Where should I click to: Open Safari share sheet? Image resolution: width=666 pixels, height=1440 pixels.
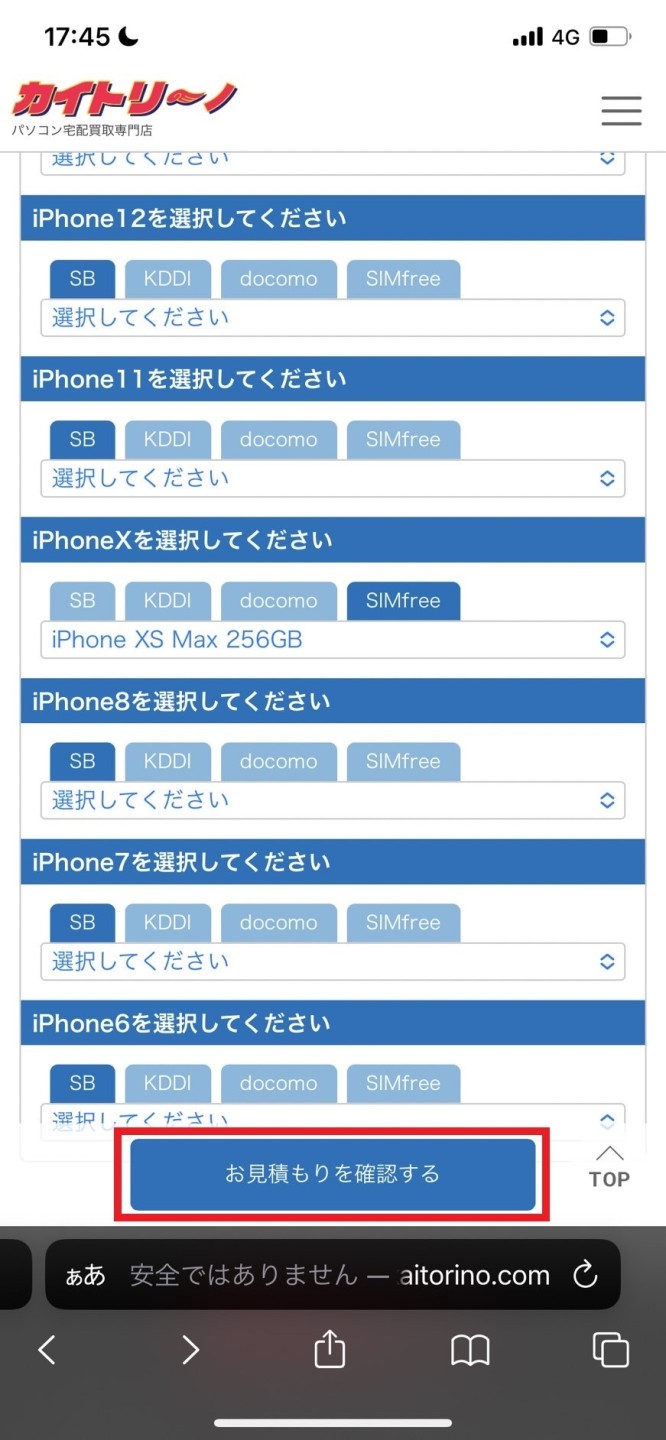[329, 1351]
